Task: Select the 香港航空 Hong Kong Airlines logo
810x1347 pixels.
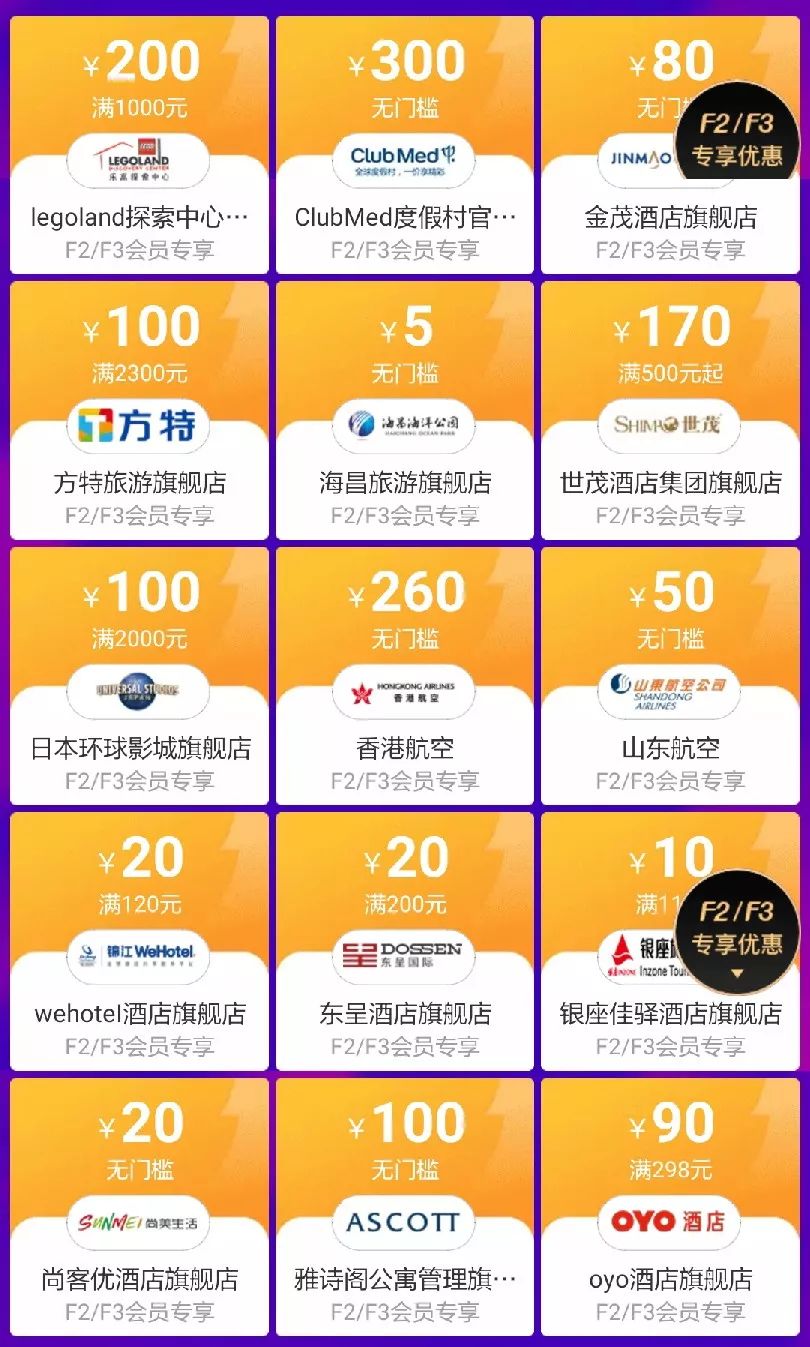Action: [x=404, y=690]
